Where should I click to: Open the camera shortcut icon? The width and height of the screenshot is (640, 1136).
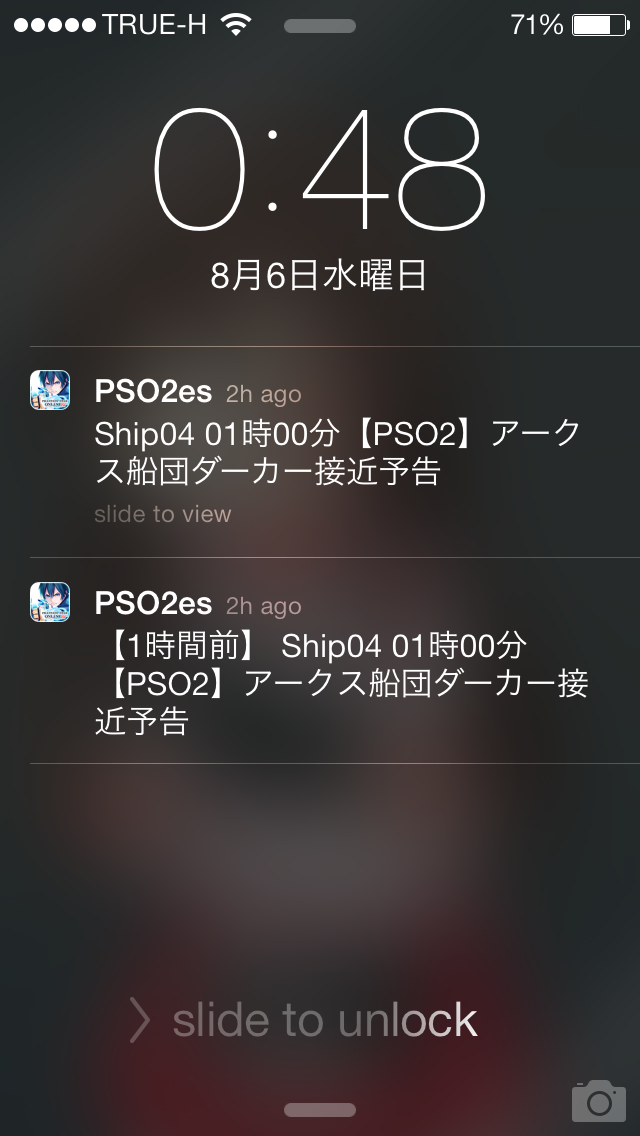pos(598,1099)
